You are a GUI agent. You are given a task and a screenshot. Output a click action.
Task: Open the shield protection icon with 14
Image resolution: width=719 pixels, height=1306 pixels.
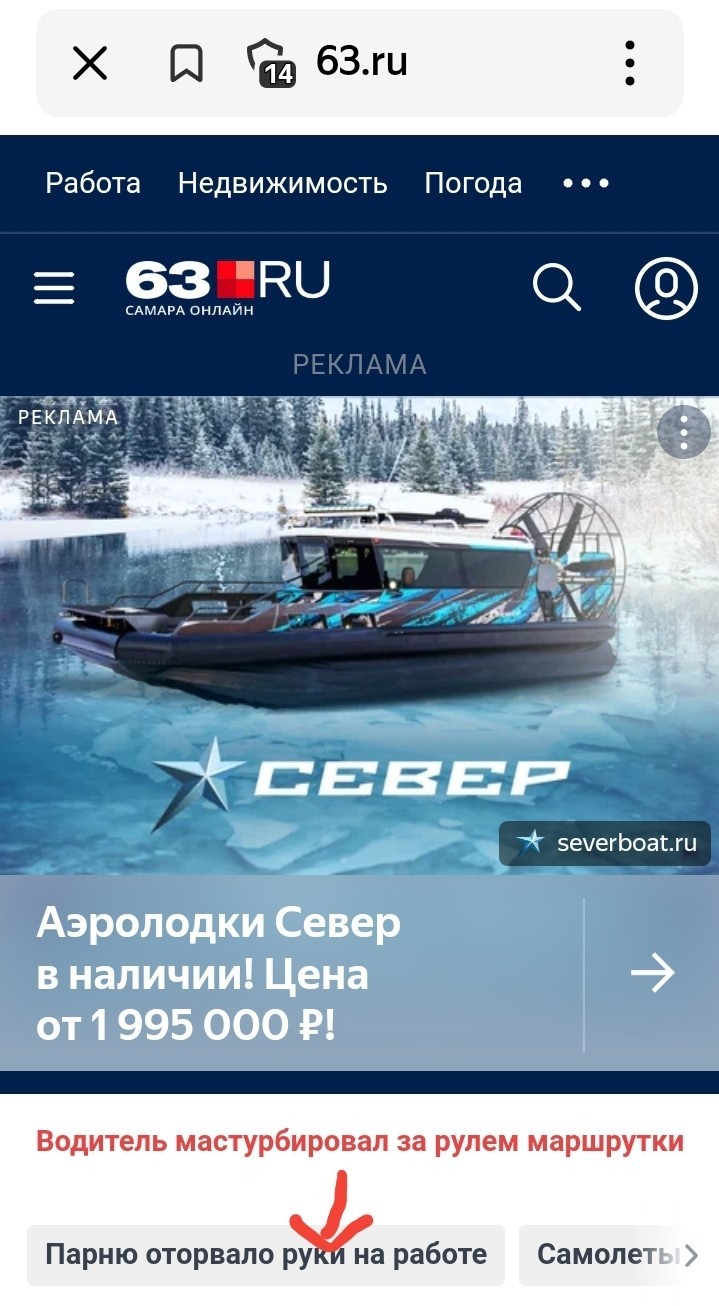point(270,63)
